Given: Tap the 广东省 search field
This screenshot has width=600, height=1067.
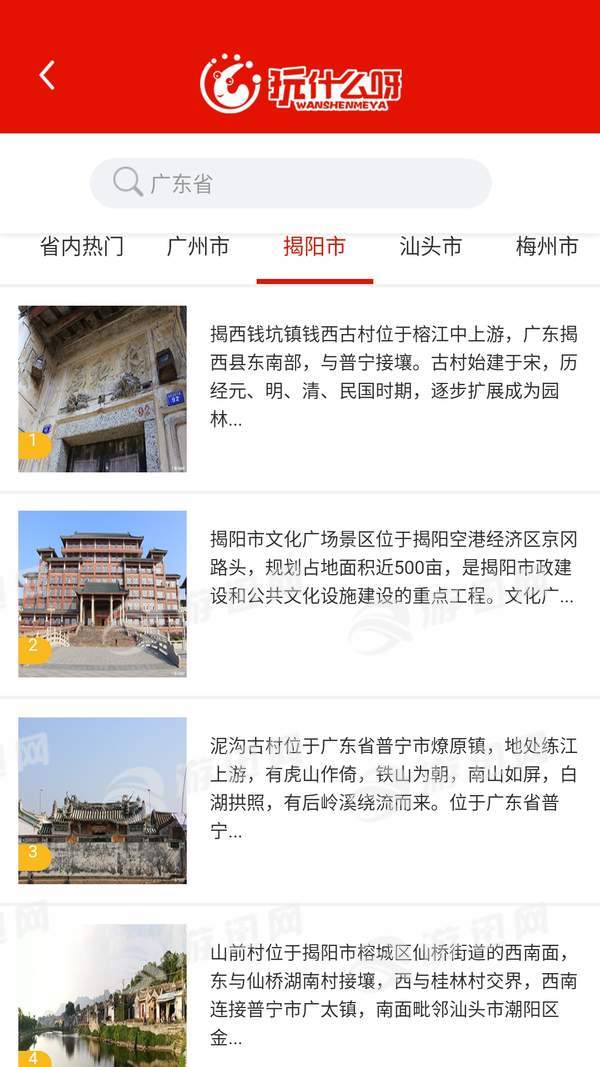Looking at the screenshot, I should pos(291,184).
